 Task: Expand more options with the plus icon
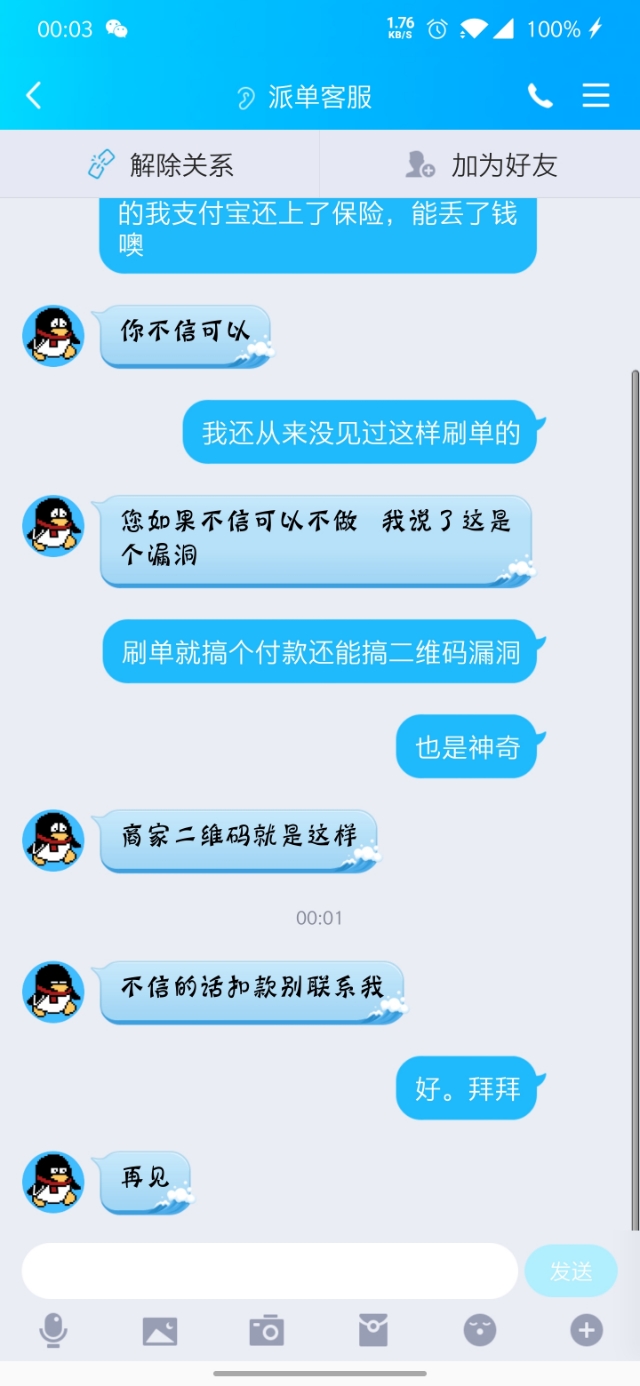point(586,1330)
